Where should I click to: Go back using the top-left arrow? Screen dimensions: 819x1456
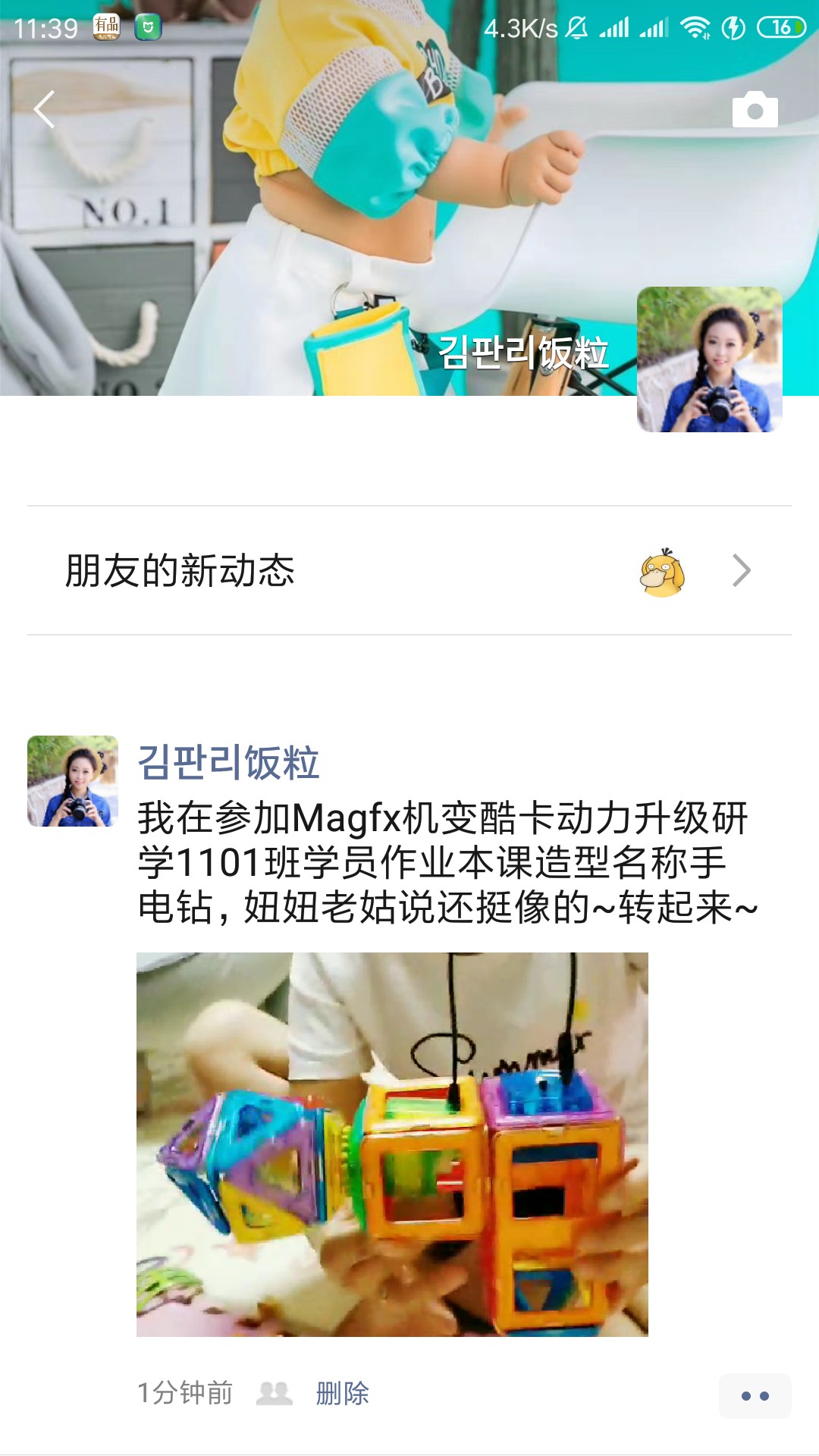pyautogui.click(x=44, y=109)
